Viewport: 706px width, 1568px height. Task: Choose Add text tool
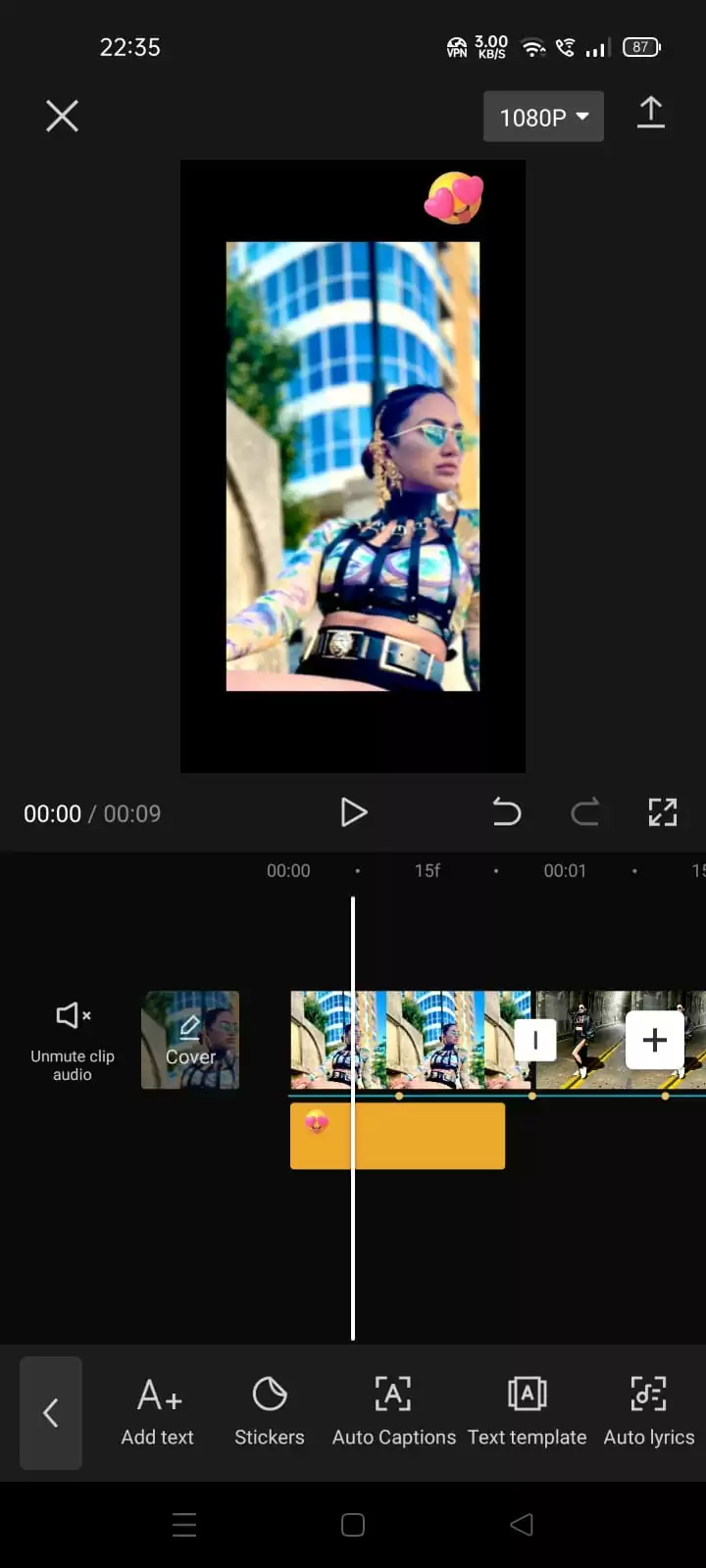tap(158, 1411)
